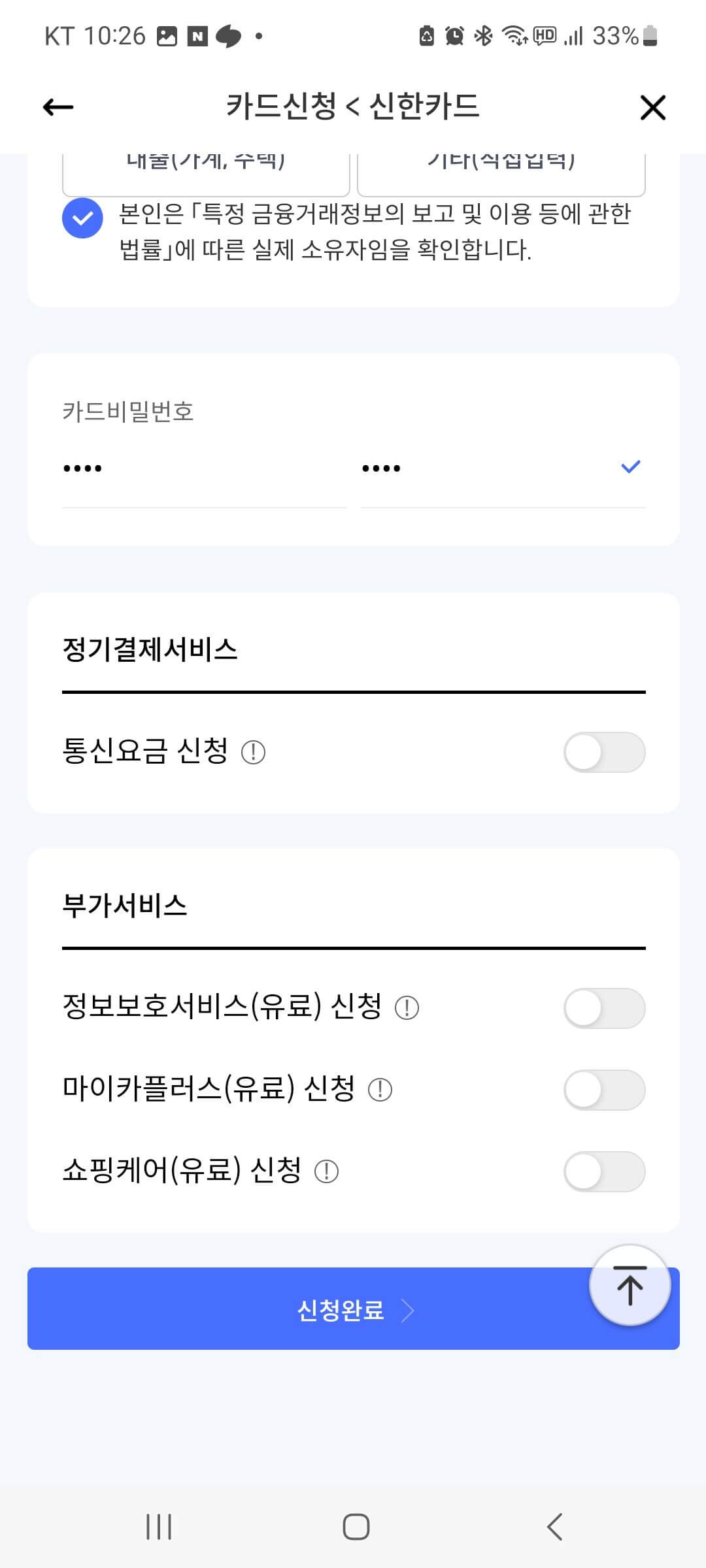
Task: Open info icon beside 정보보호서비스(유료) 신청
Action: (407, 1007)
